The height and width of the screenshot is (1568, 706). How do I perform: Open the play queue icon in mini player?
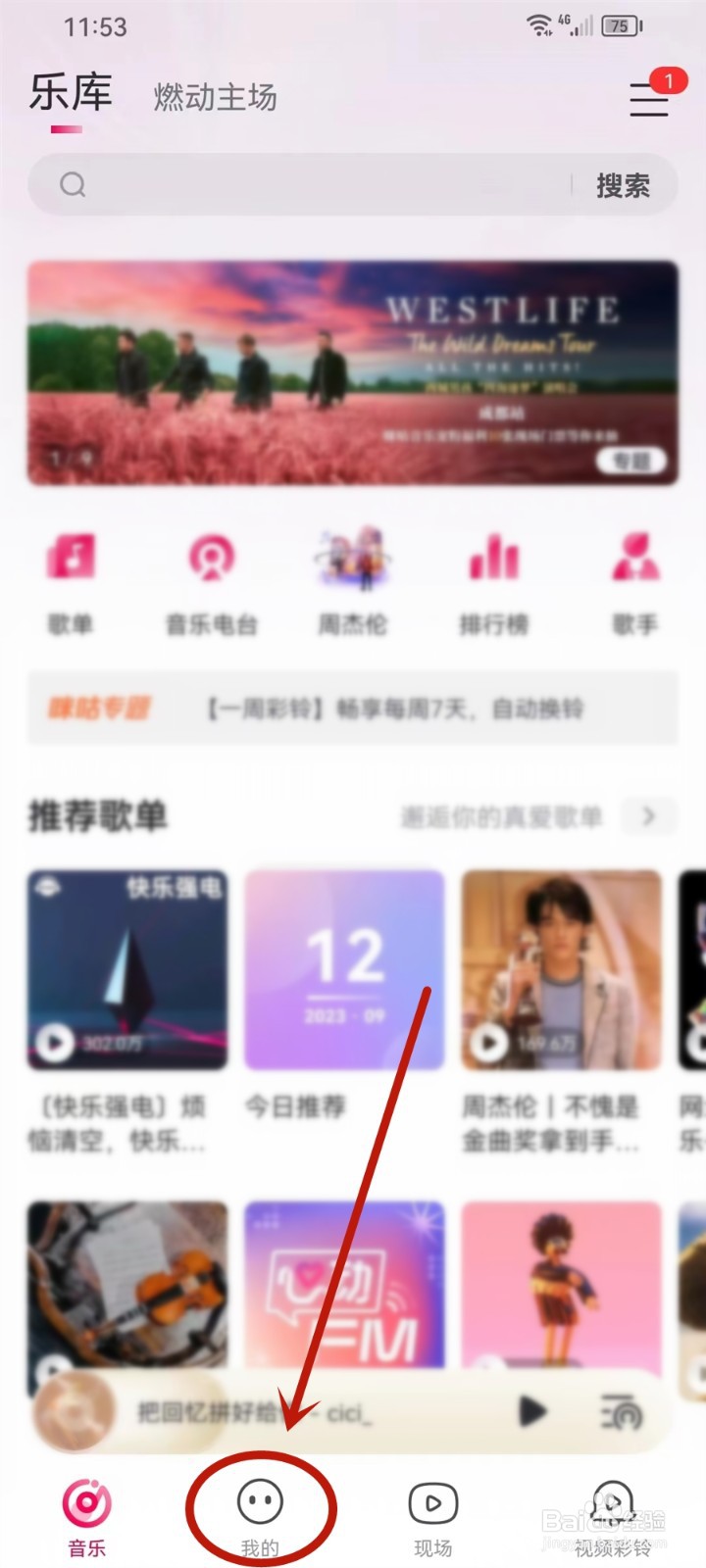[621, 1412]
